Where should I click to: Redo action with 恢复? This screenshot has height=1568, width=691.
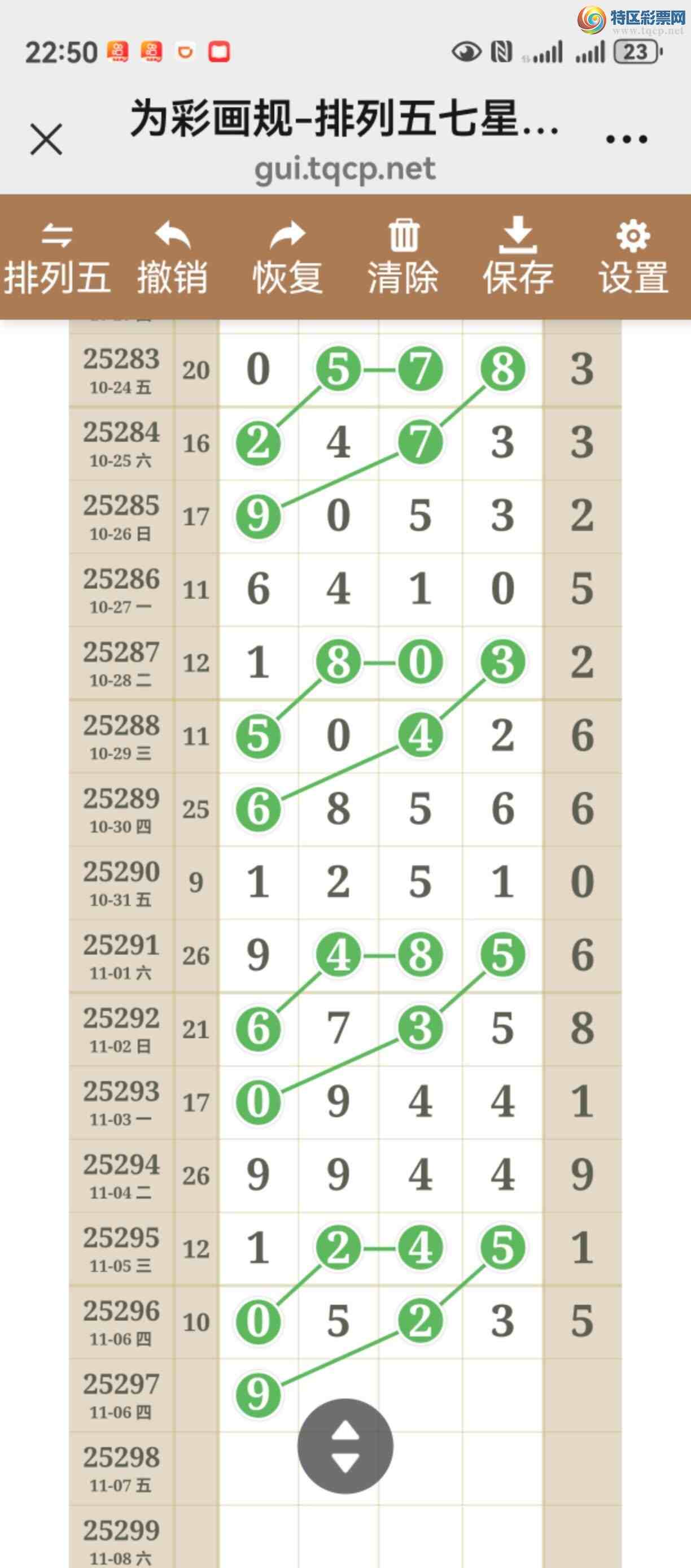(x=288, y=258)
